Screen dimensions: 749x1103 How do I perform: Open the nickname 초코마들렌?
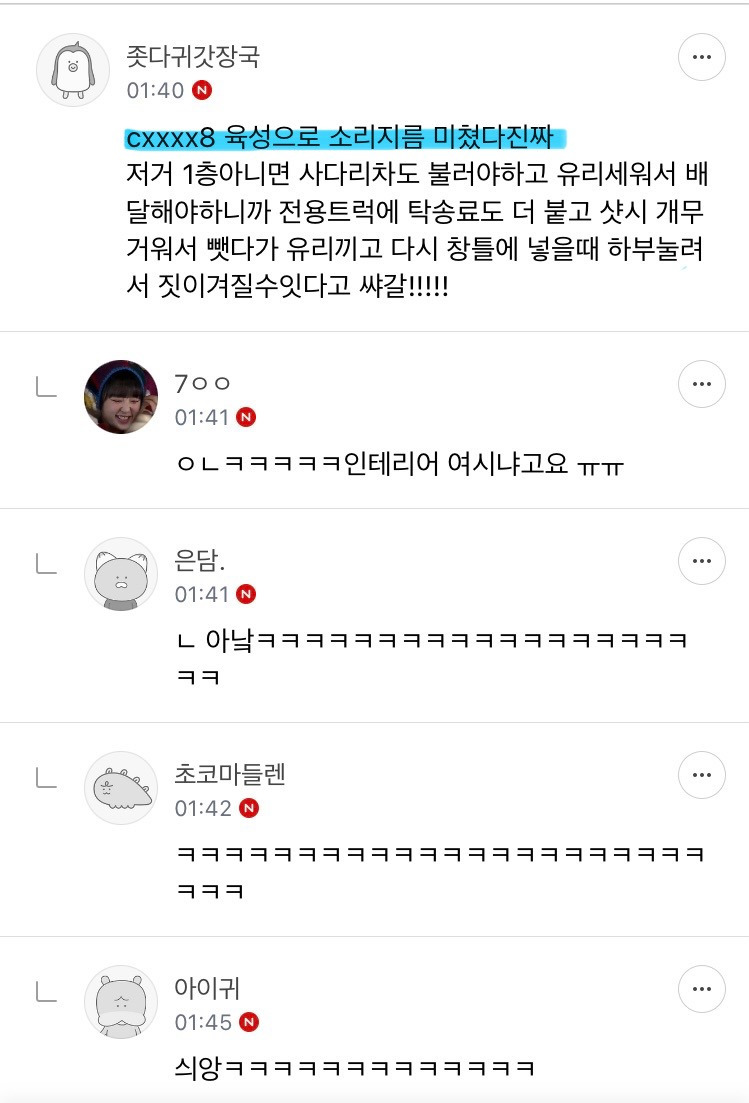[x=229, y=774]
